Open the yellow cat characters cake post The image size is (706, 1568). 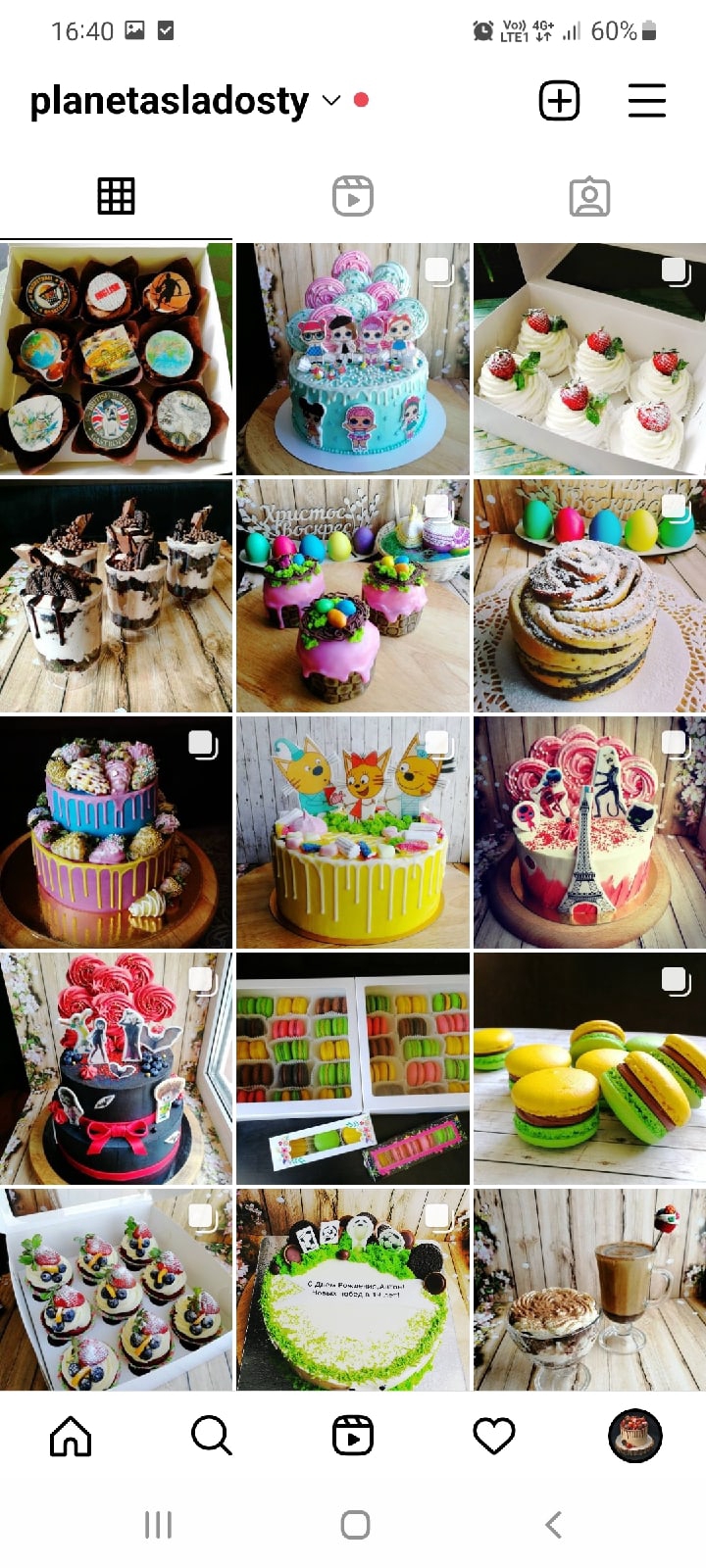353,833
